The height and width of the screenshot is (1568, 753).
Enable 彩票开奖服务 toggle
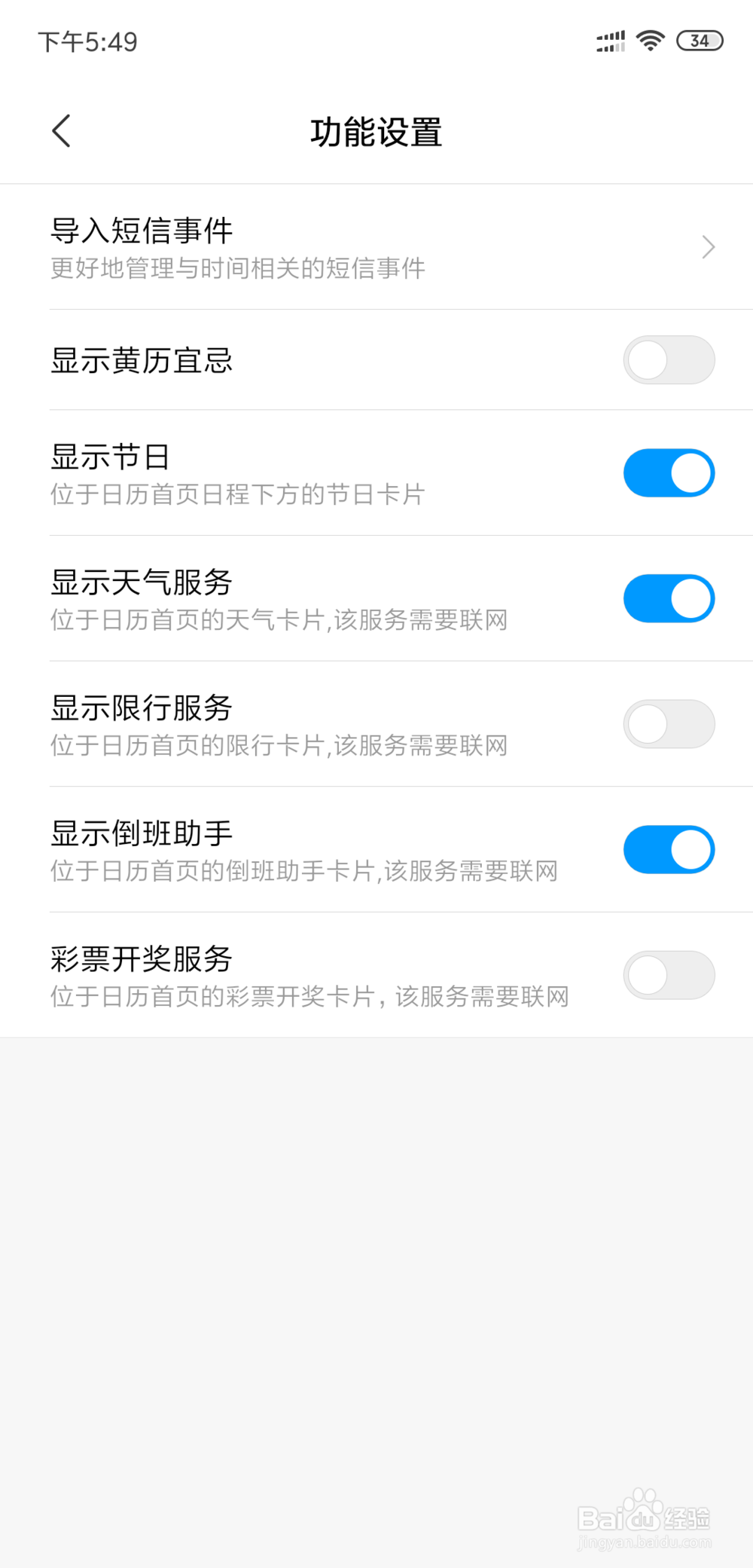point(669,975)
